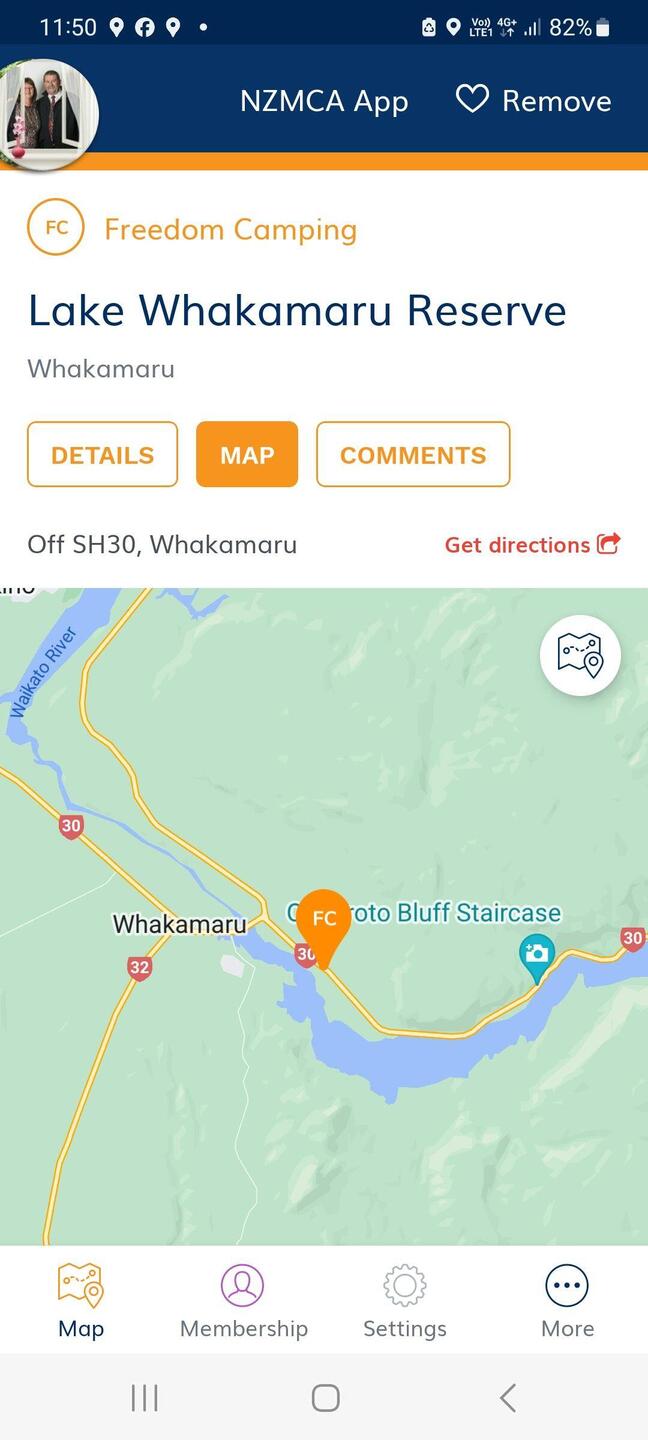Open the Membership section
This screenshot has width=648, height=1440.
(243, 1300)
